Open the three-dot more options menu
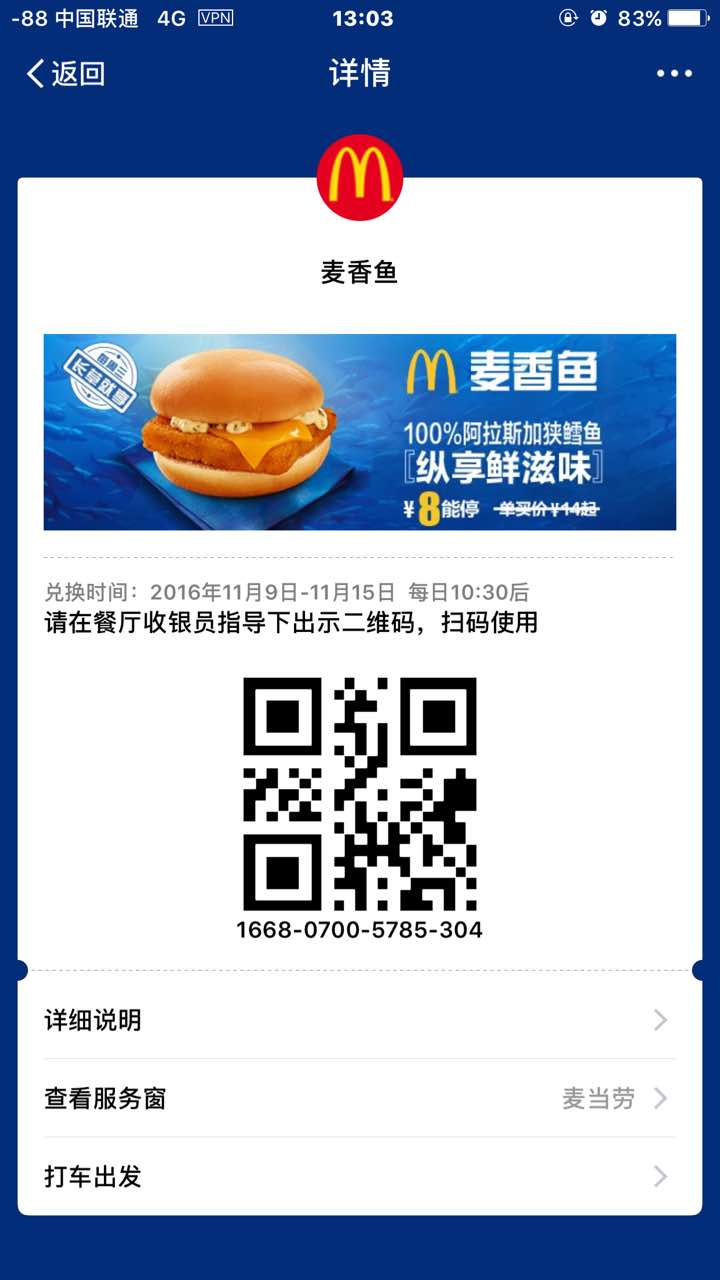The image size is (720, 1280). pyautogui.click(x=674, y=73)
